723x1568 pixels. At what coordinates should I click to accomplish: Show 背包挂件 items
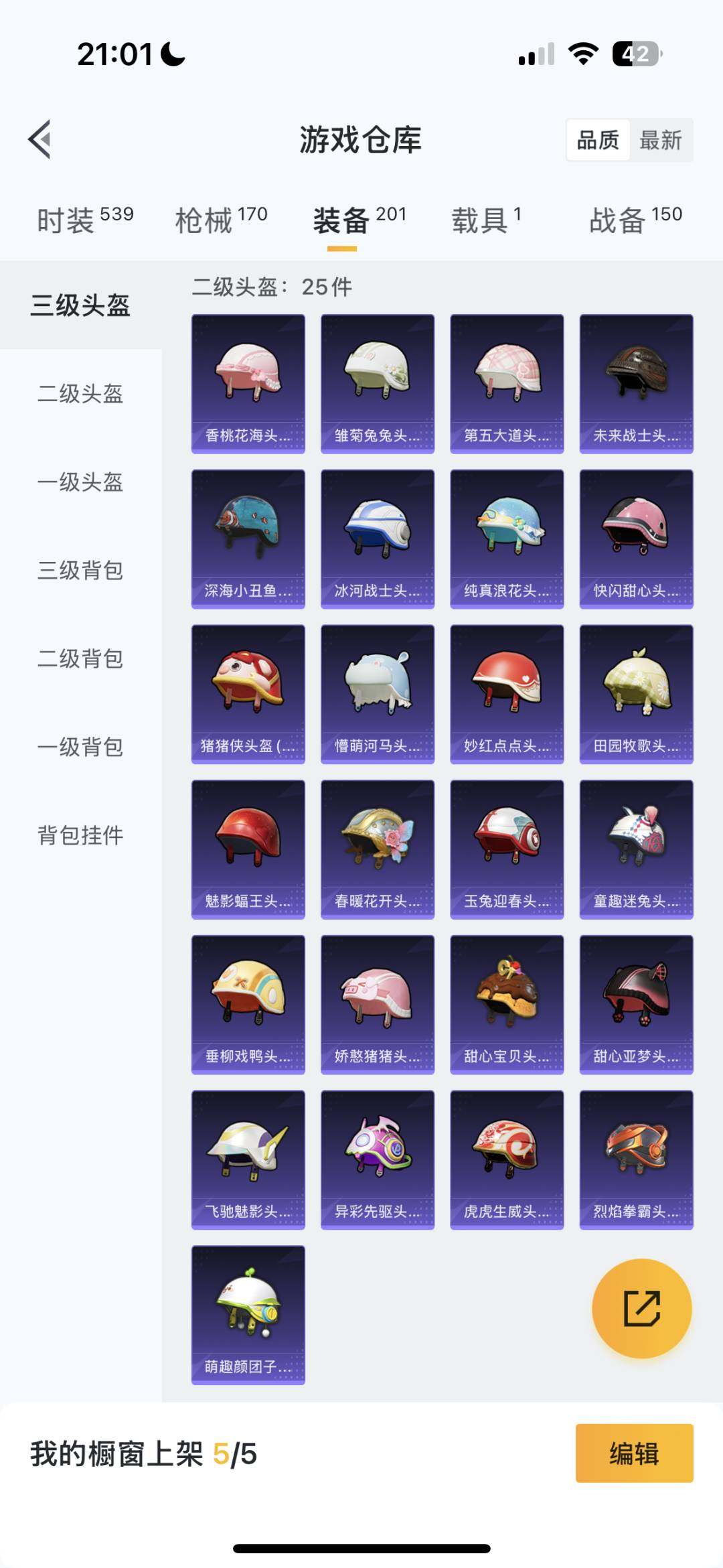pos(80,836)
